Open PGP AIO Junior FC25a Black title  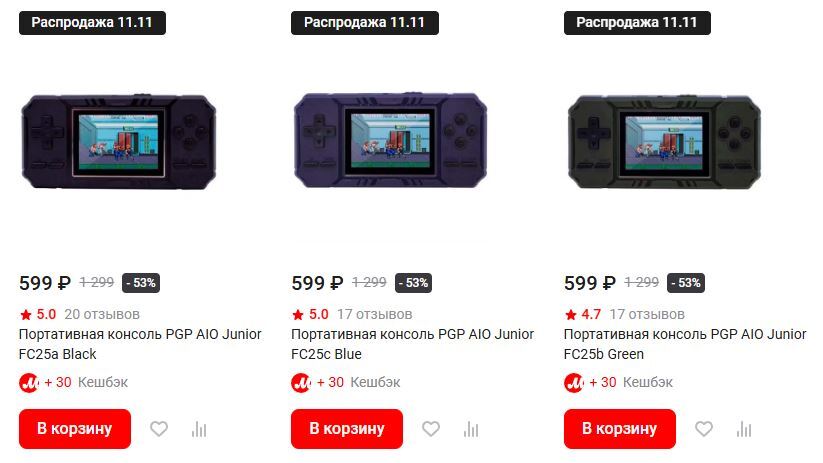pyautogui.click(x=140, y=344)
